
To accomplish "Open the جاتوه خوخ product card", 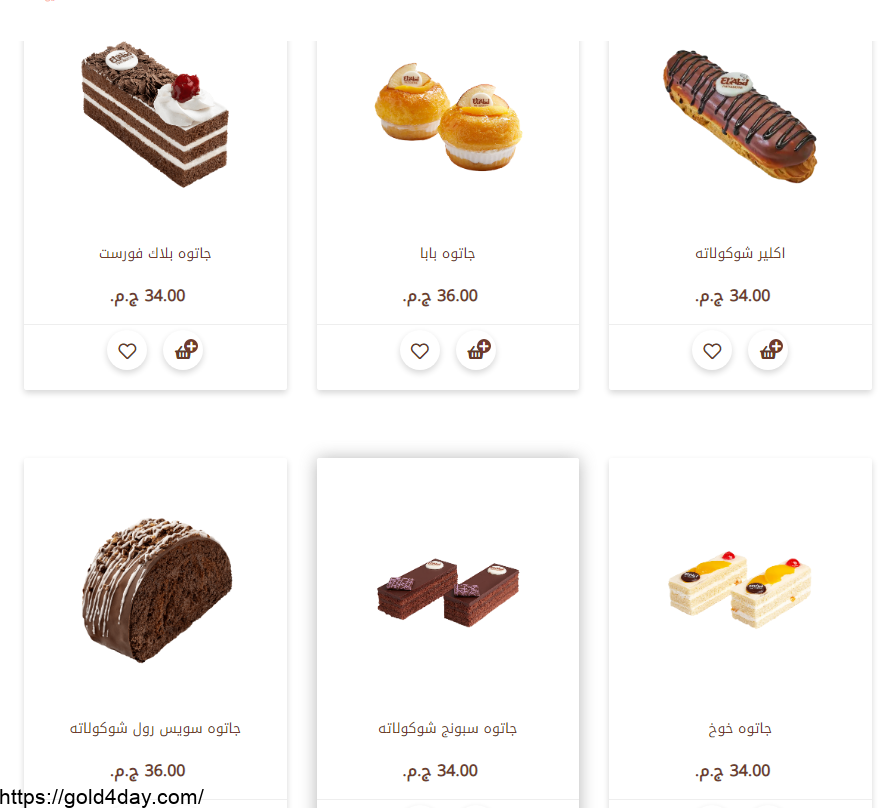I will click(x=739, y=728).
